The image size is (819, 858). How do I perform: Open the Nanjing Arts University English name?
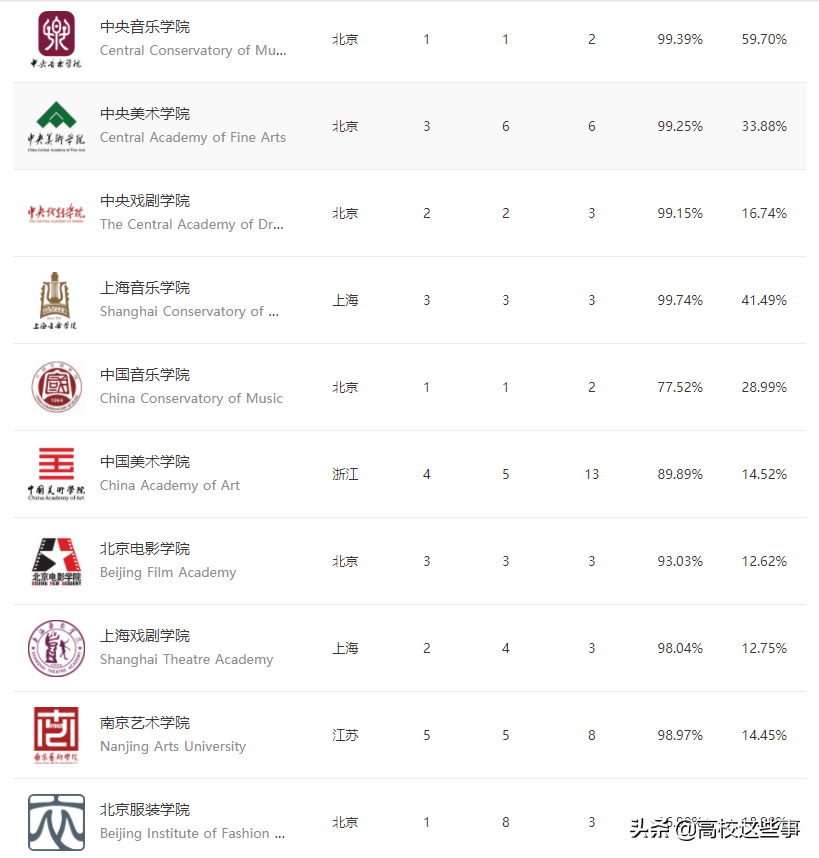173,745
